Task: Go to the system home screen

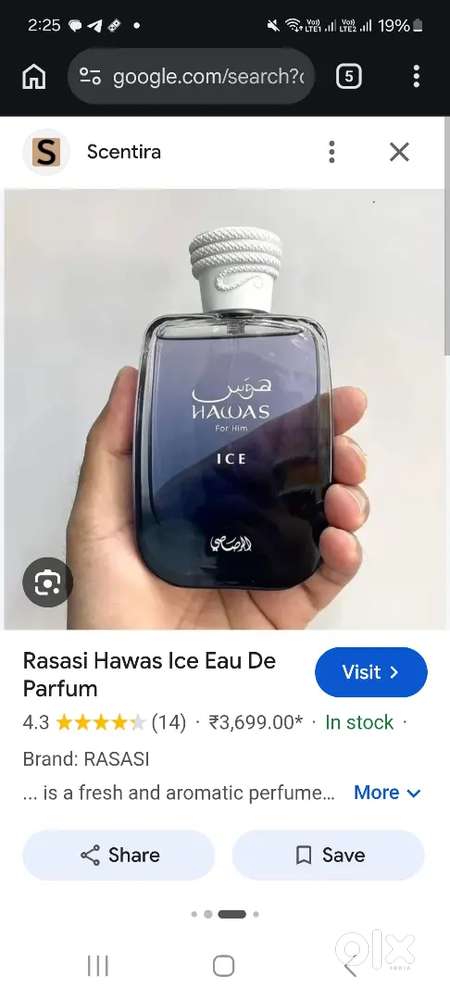Action: [224, 966]
